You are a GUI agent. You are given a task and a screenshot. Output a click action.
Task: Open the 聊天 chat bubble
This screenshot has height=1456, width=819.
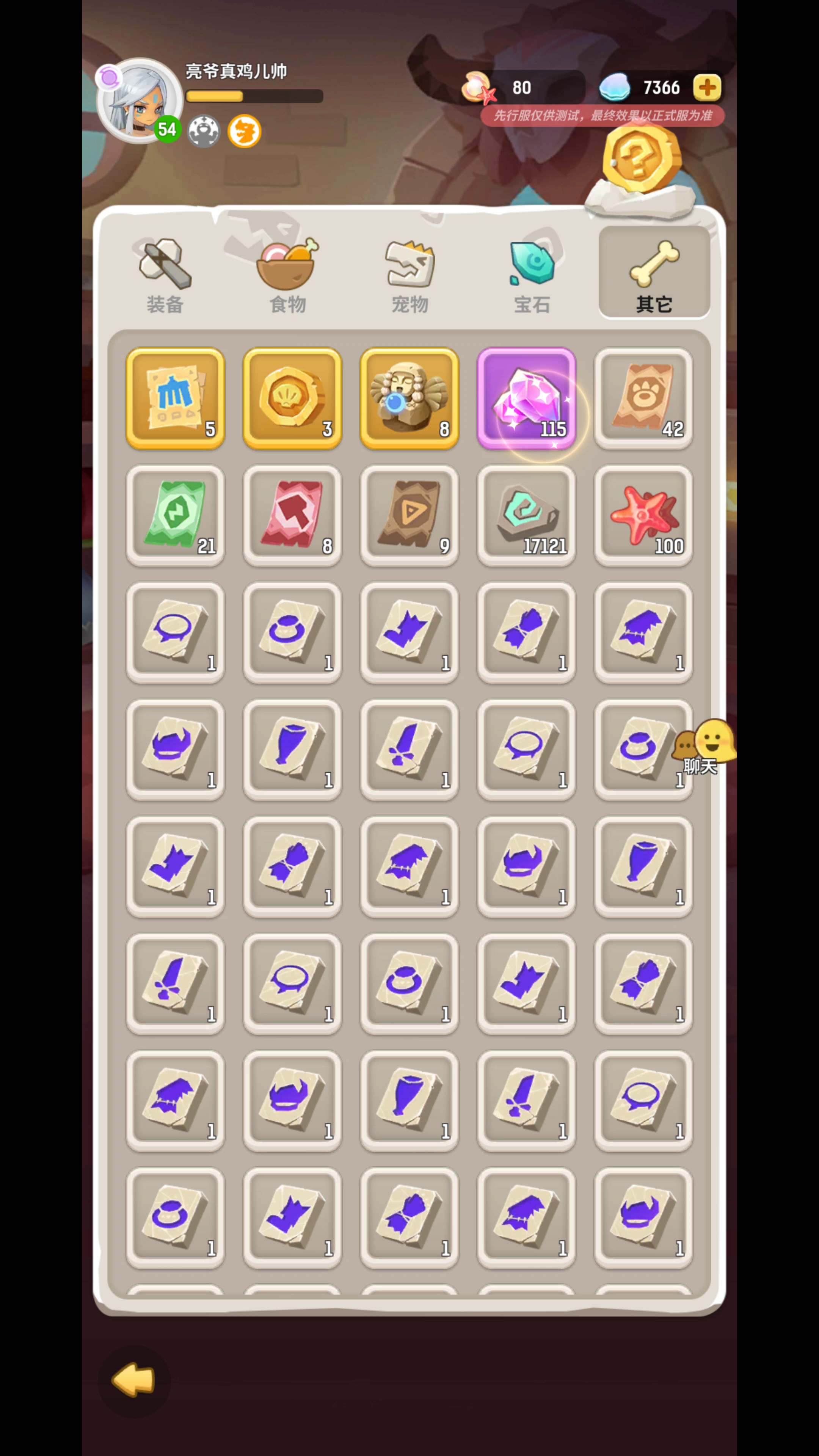[704, 747]
